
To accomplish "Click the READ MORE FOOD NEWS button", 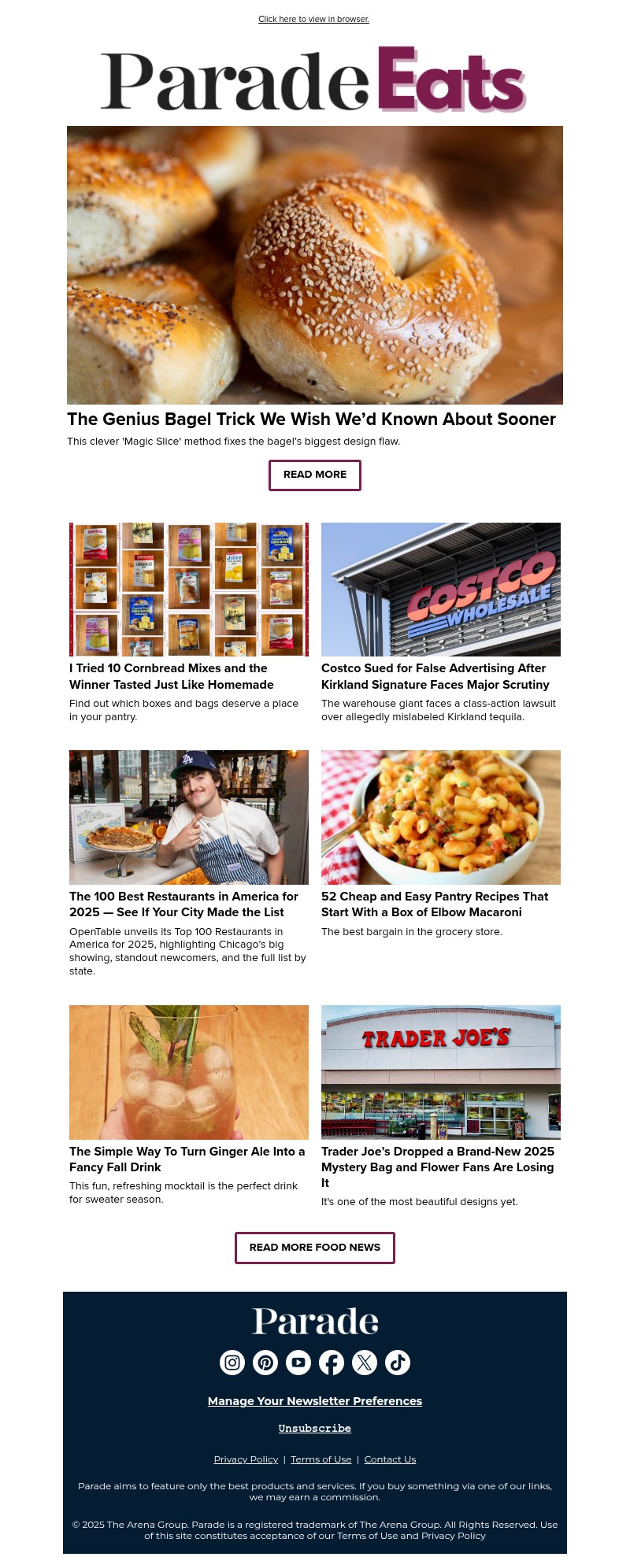I will (315, 1248).
